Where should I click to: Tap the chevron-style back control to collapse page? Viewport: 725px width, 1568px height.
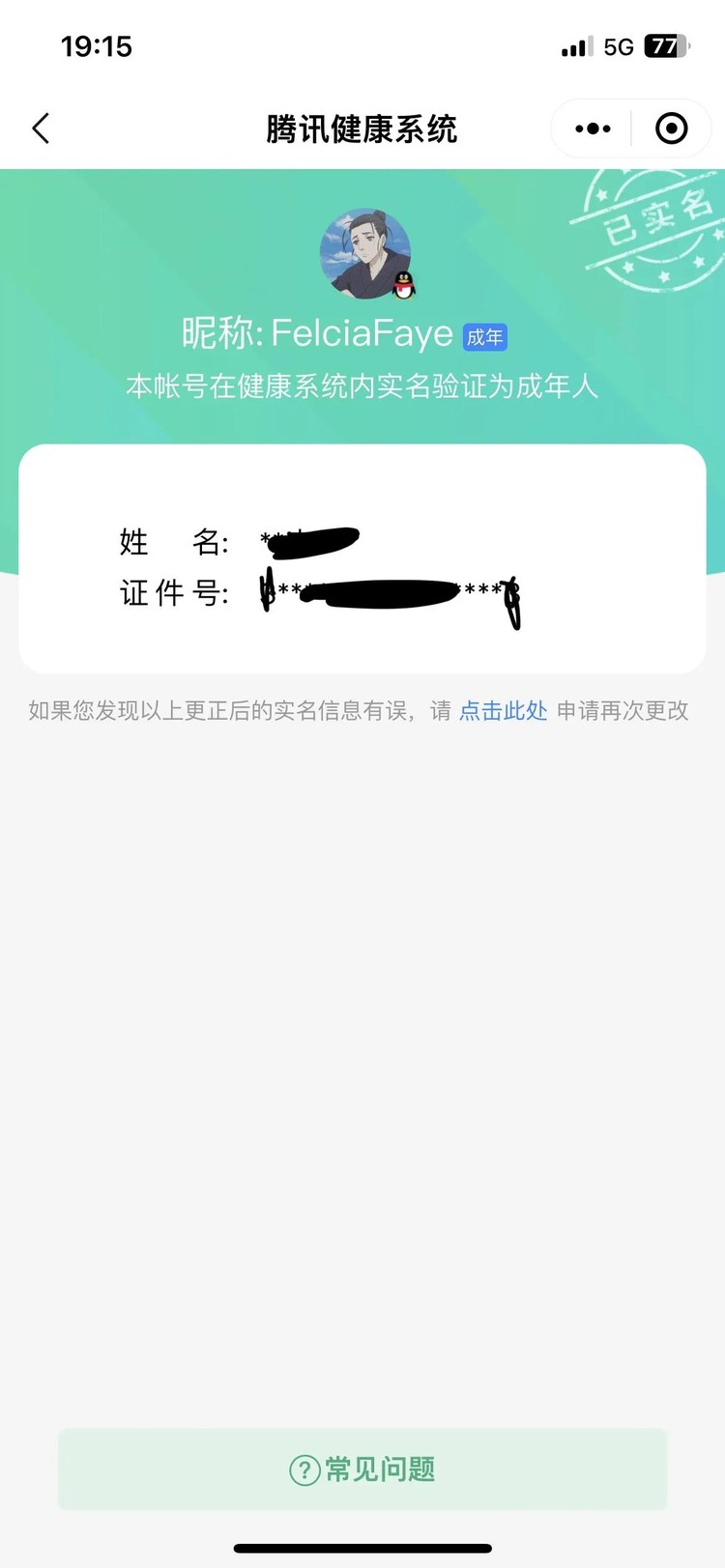[41, 128]
